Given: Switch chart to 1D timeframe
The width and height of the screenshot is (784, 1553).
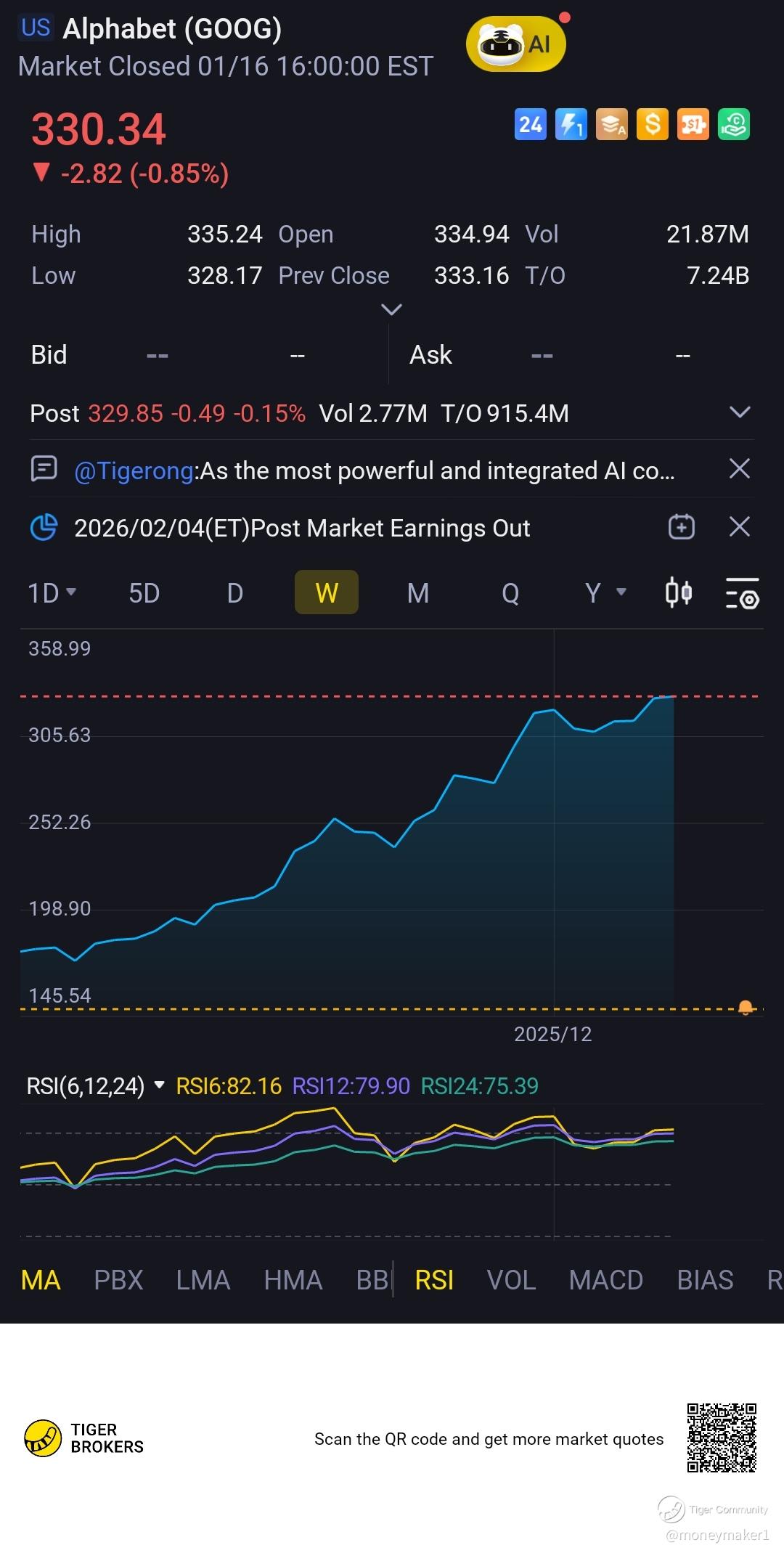Looking at the screenshot, I should [52, 593].
